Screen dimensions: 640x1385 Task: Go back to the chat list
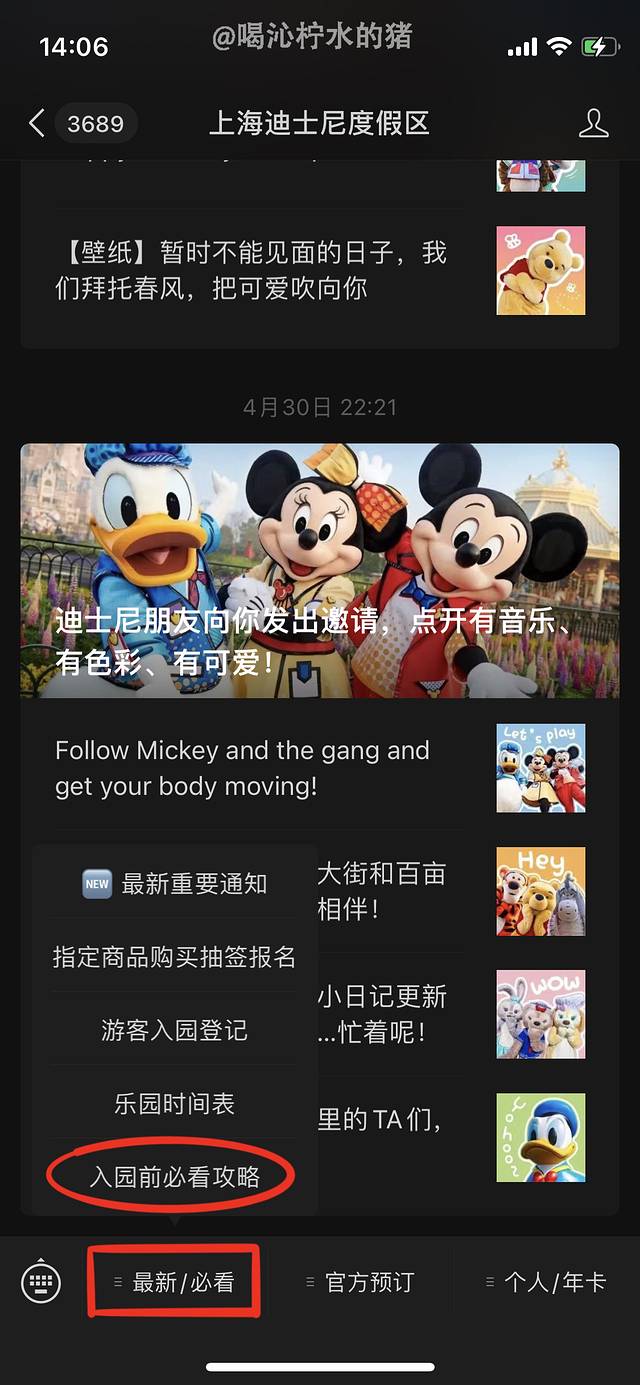pos(37,124)
